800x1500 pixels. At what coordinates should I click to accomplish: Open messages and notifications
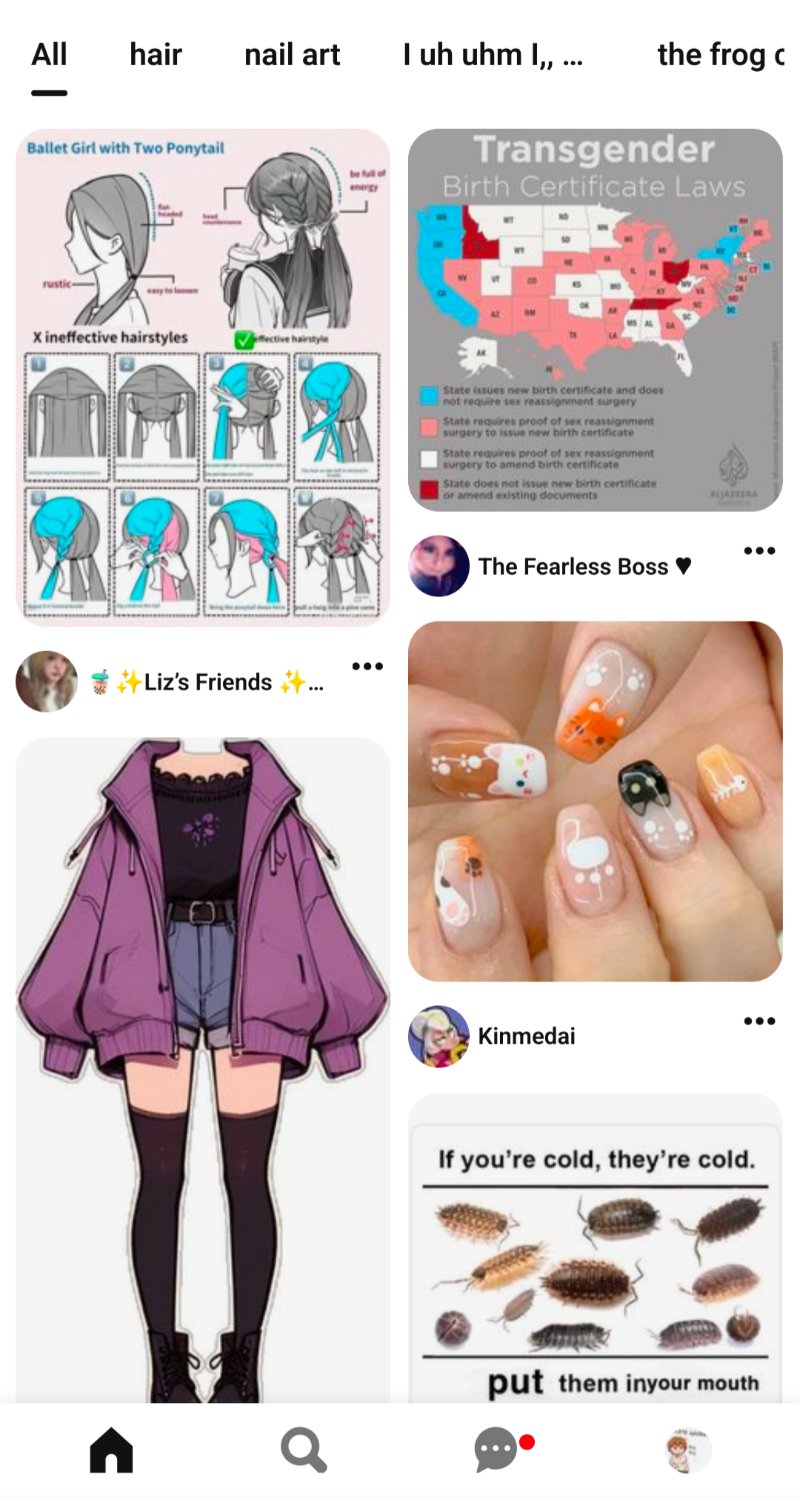[496, 1450]
